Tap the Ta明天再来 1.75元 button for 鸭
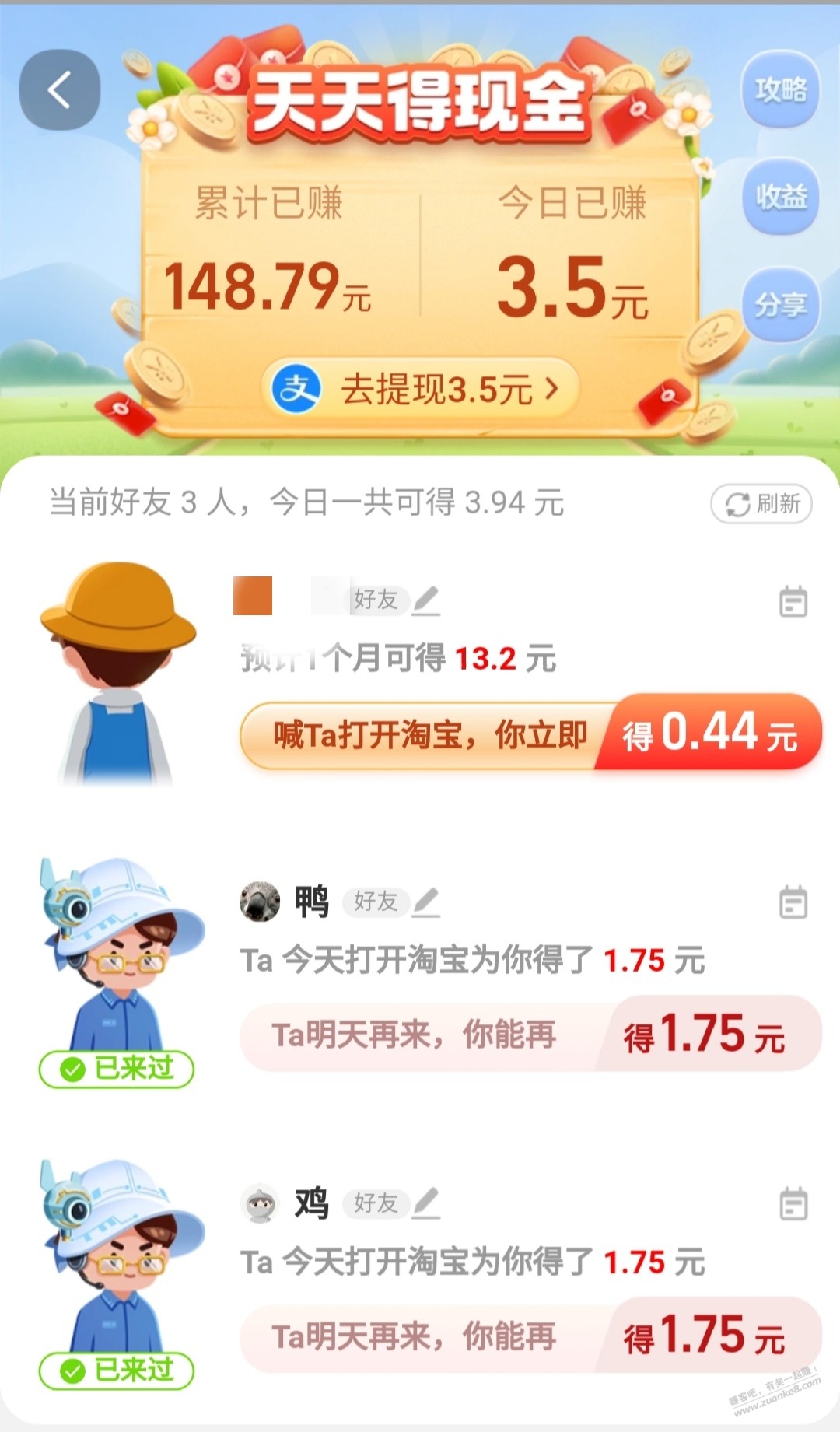 [x=530, y=1035]
